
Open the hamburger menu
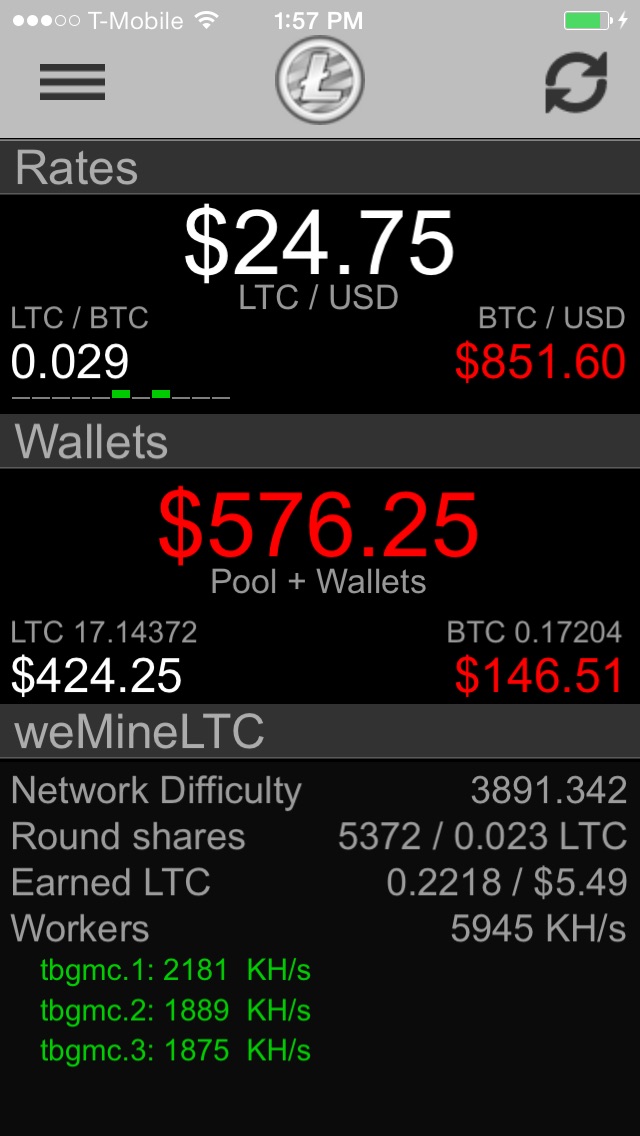tap(72, 82)
